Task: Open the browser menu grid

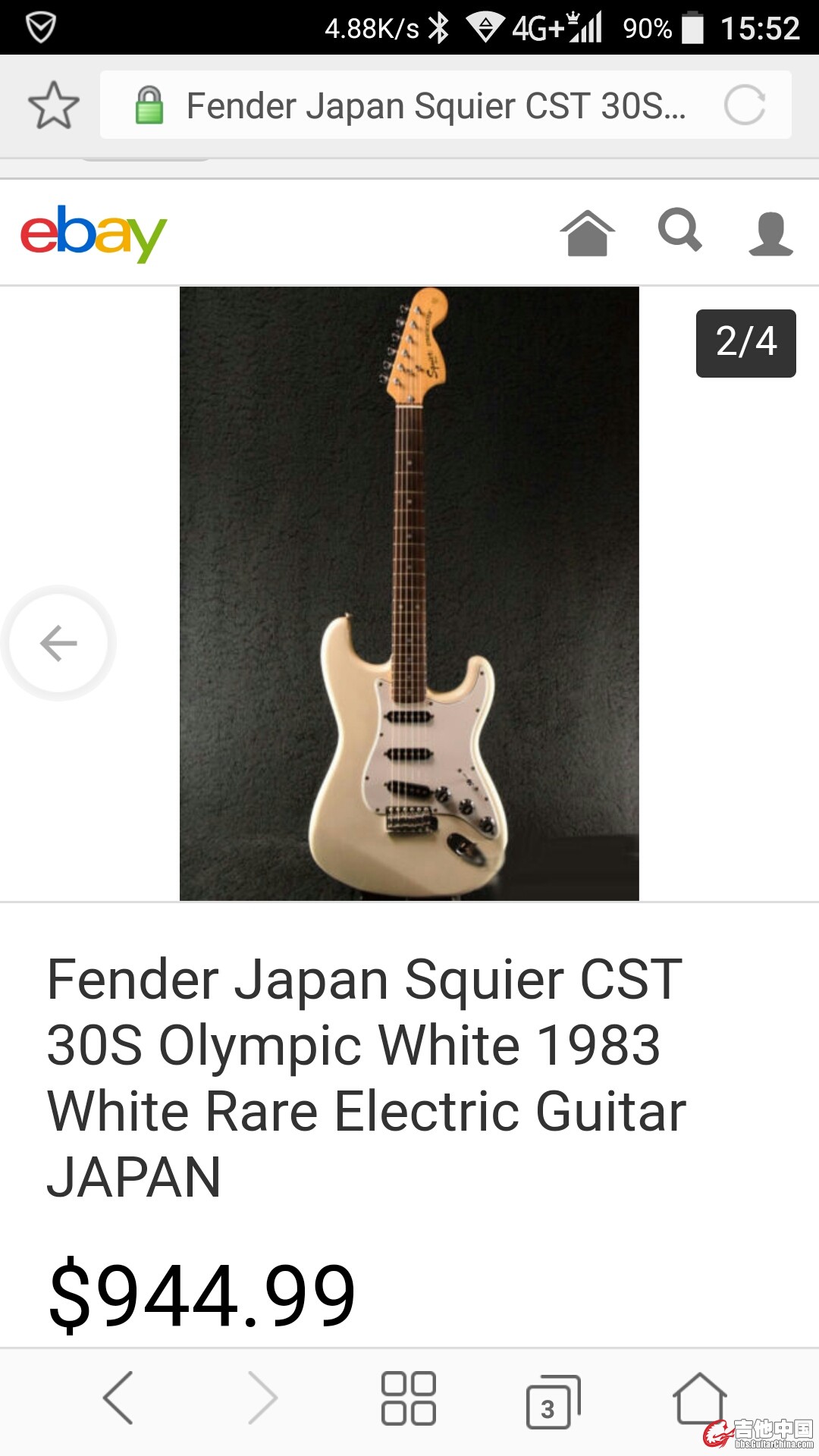Action: coord(408,1398)
